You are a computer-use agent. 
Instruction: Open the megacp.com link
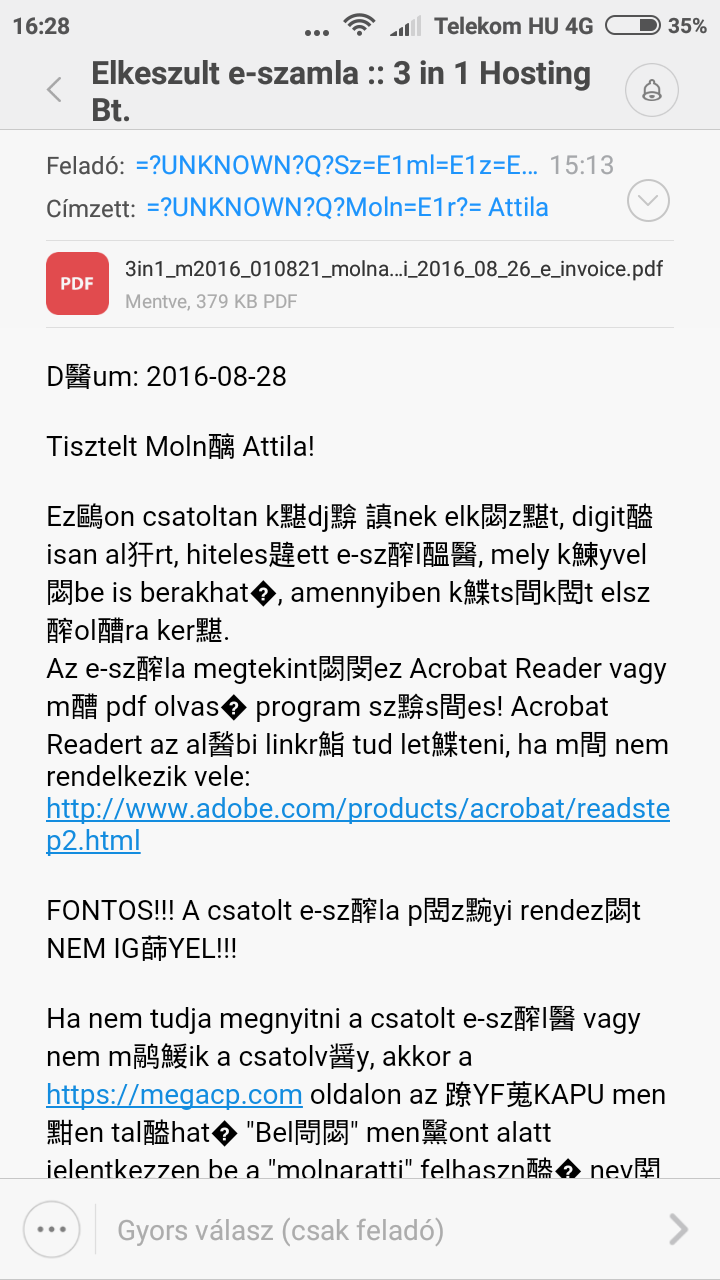(174, 1094)
